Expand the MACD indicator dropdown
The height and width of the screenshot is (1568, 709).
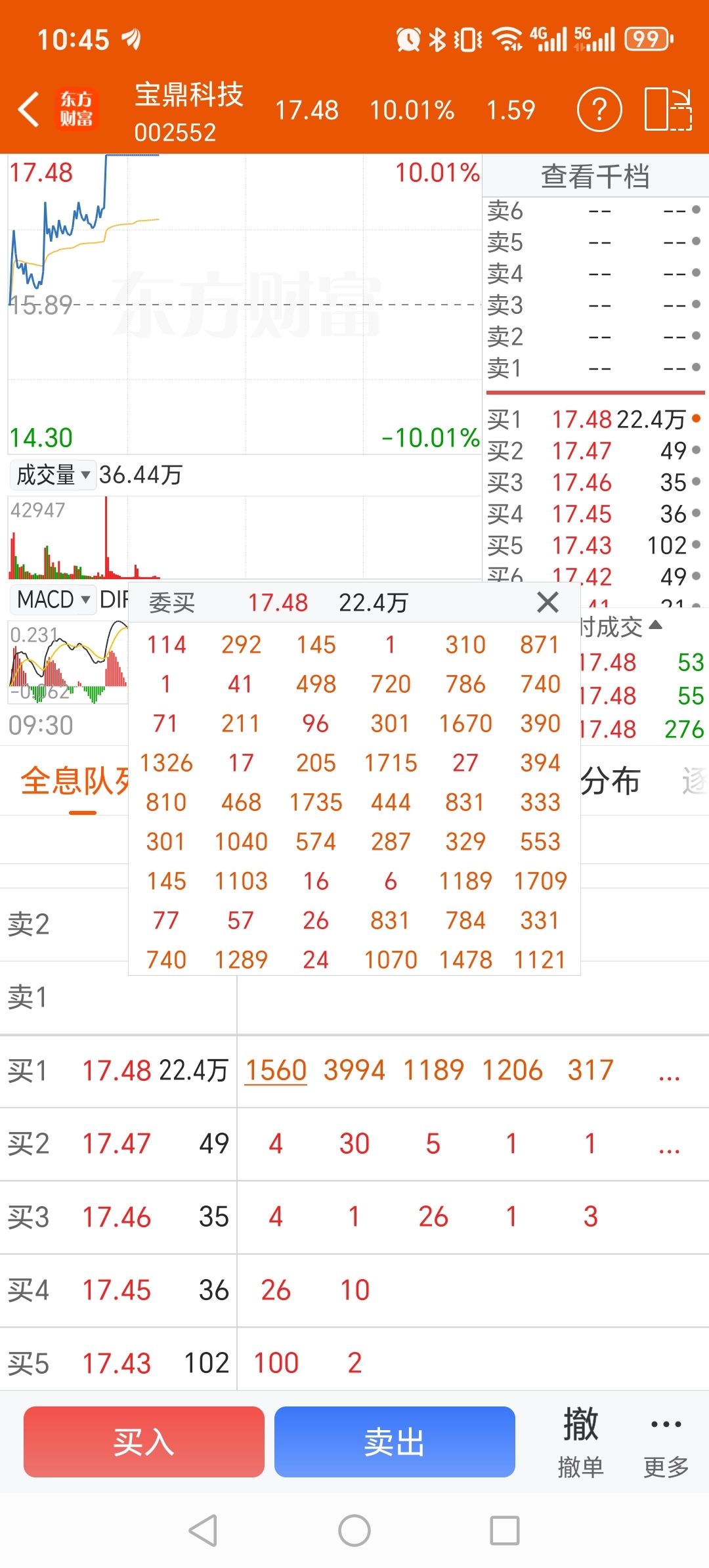[x=53, y=599]
